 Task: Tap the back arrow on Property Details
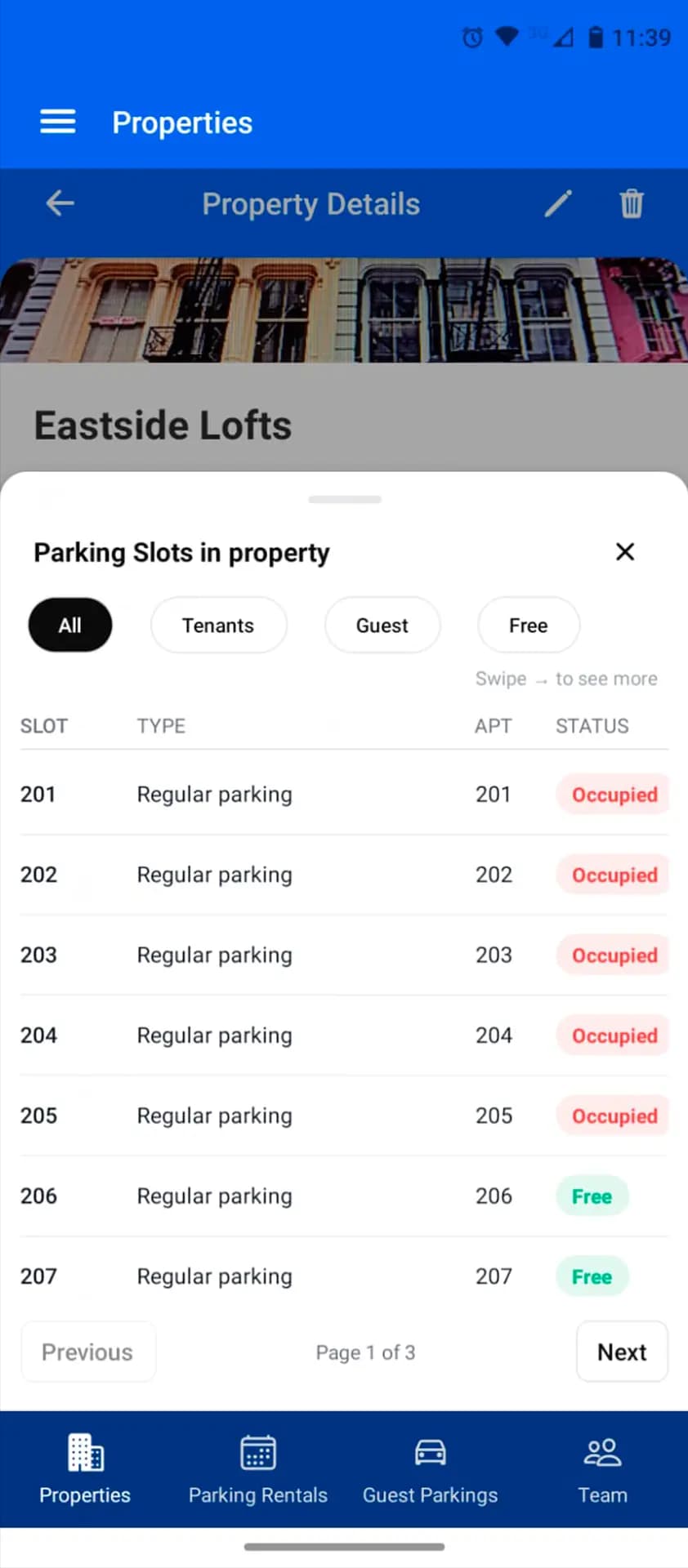pos(59,203)
